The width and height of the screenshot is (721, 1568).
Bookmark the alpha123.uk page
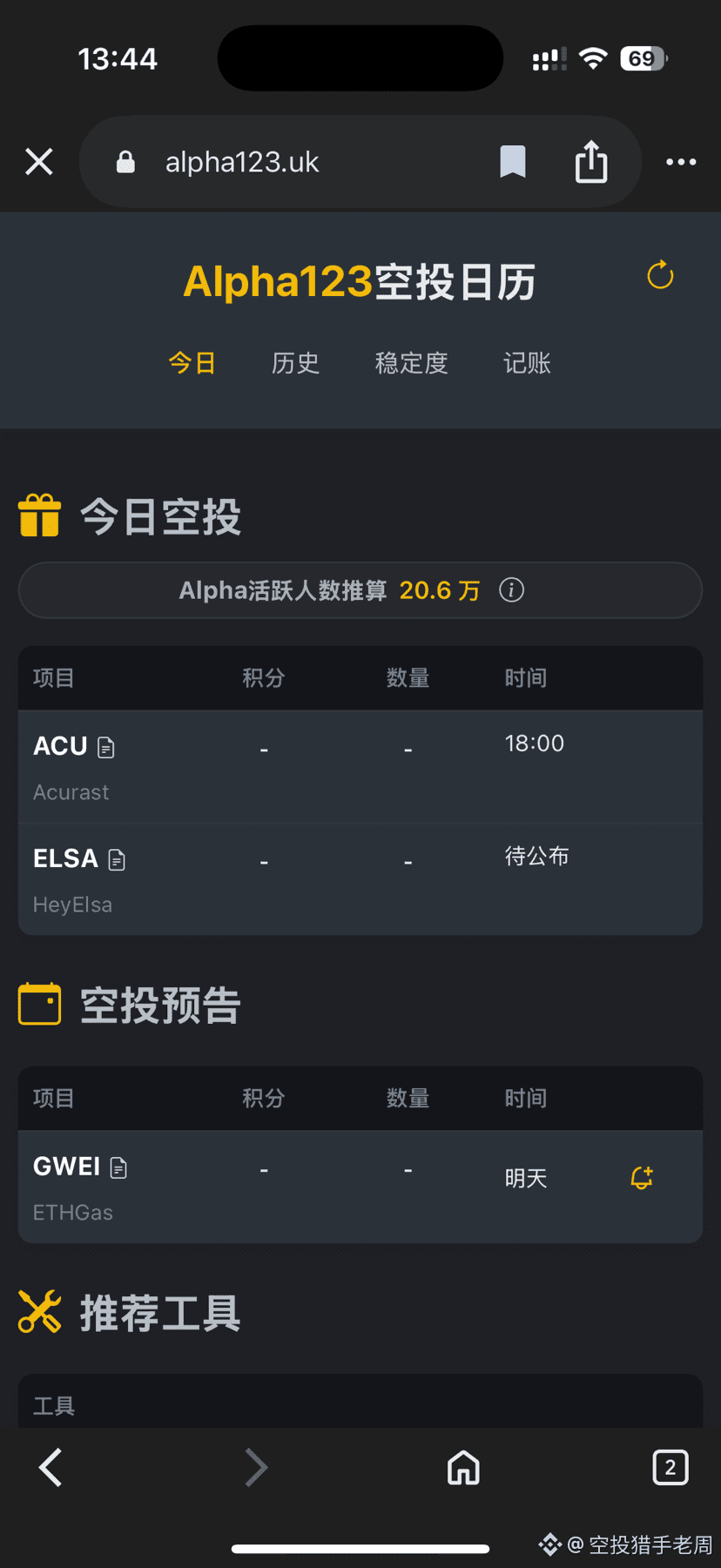pos(513,162)
